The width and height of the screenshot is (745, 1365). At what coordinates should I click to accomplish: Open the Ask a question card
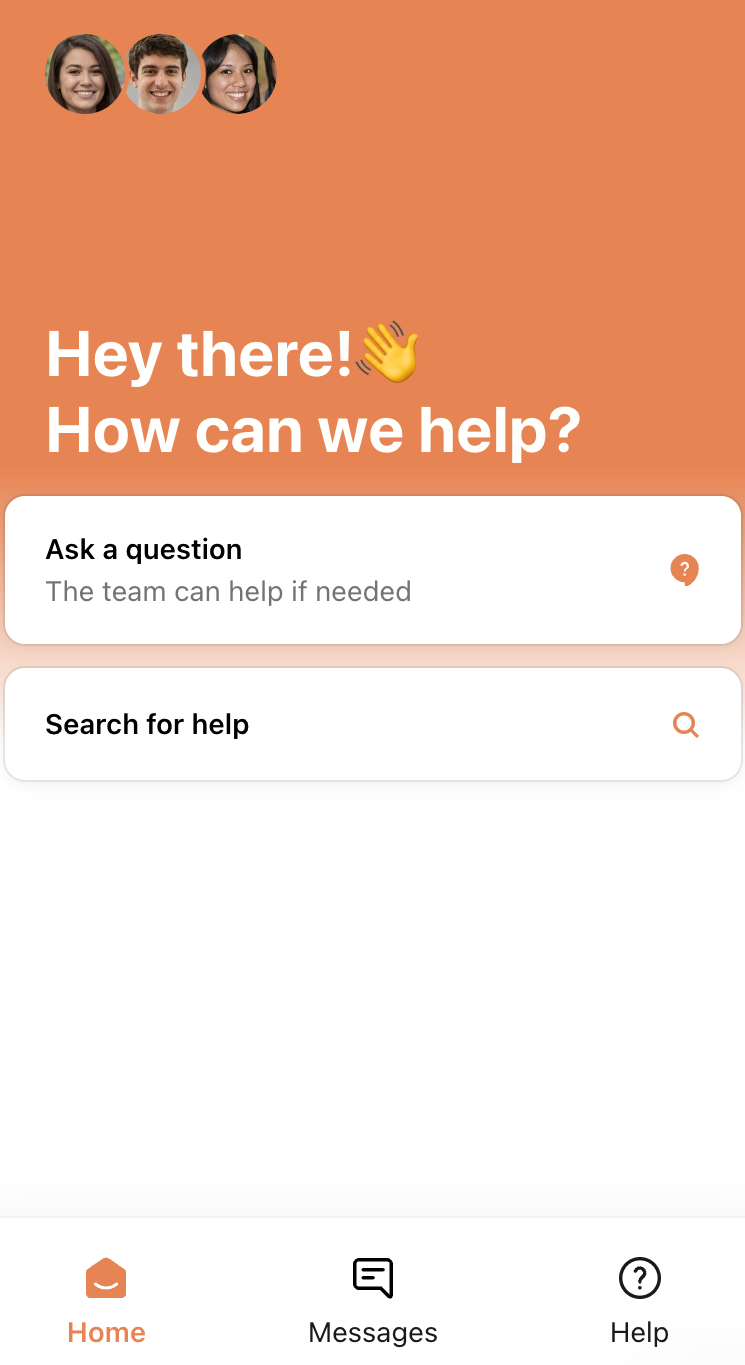click(x=372, y=570)
